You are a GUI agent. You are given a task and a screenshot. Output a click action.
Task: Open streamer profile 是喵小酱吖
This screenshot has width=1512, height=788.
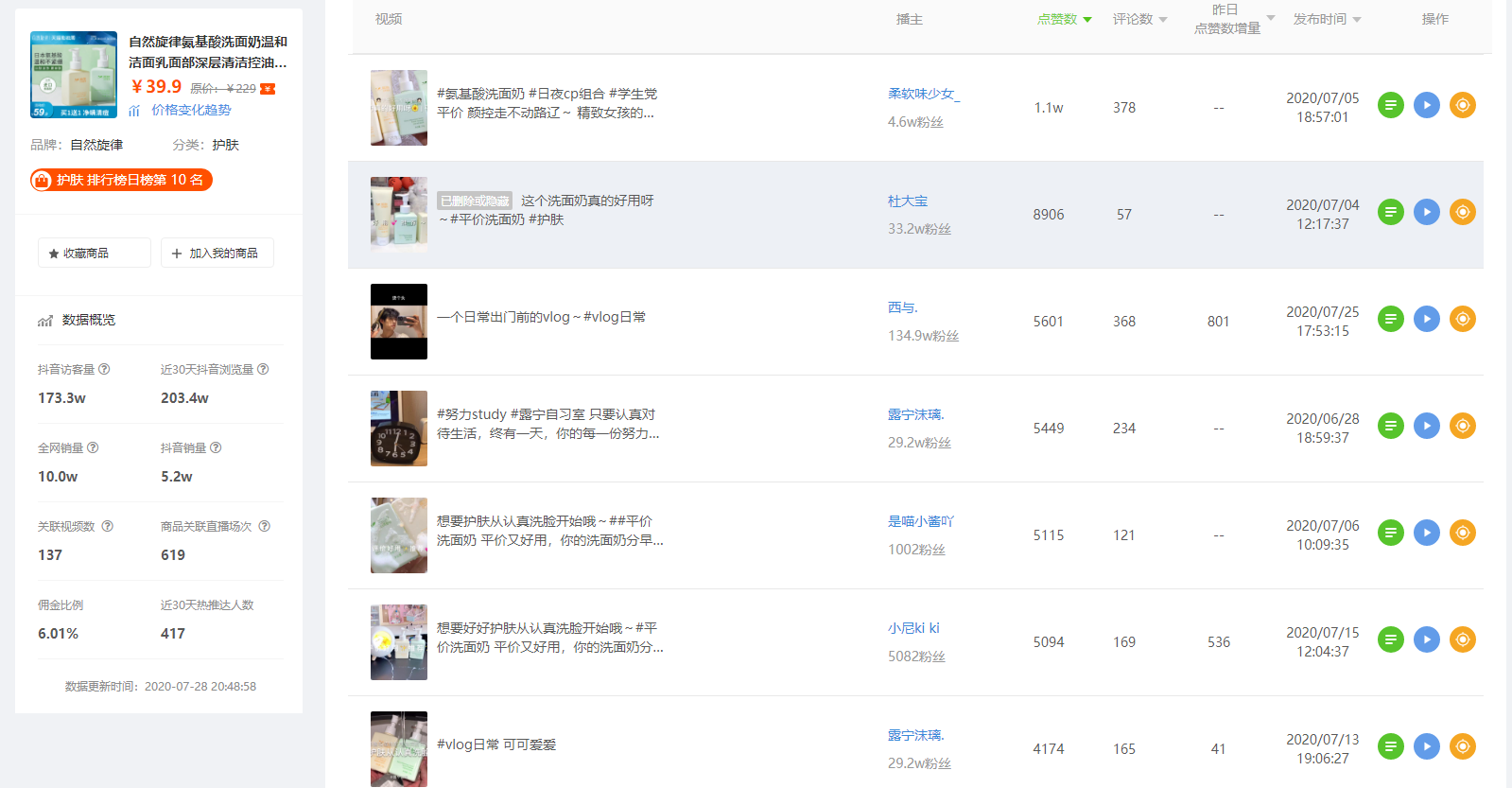click(920, 521)
